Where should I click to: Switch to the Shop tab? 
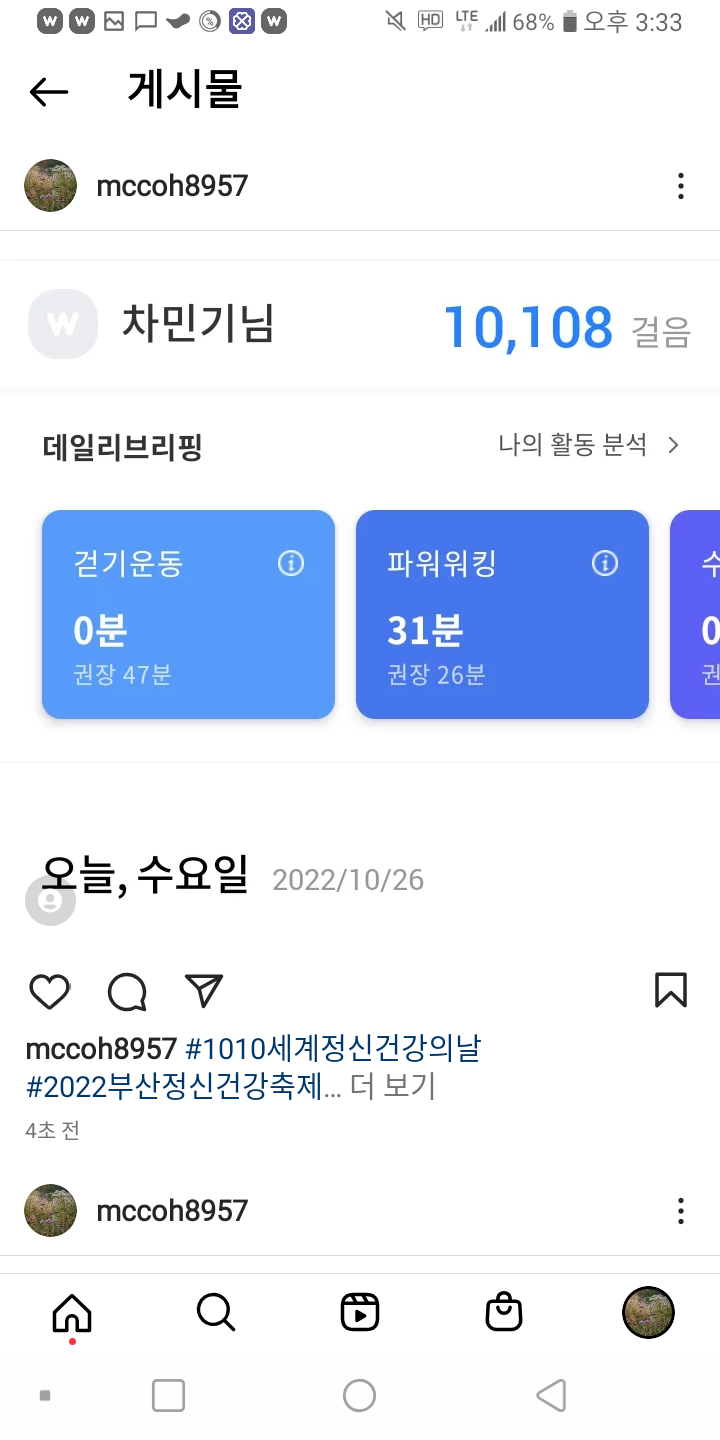(x=504, y=1311)
